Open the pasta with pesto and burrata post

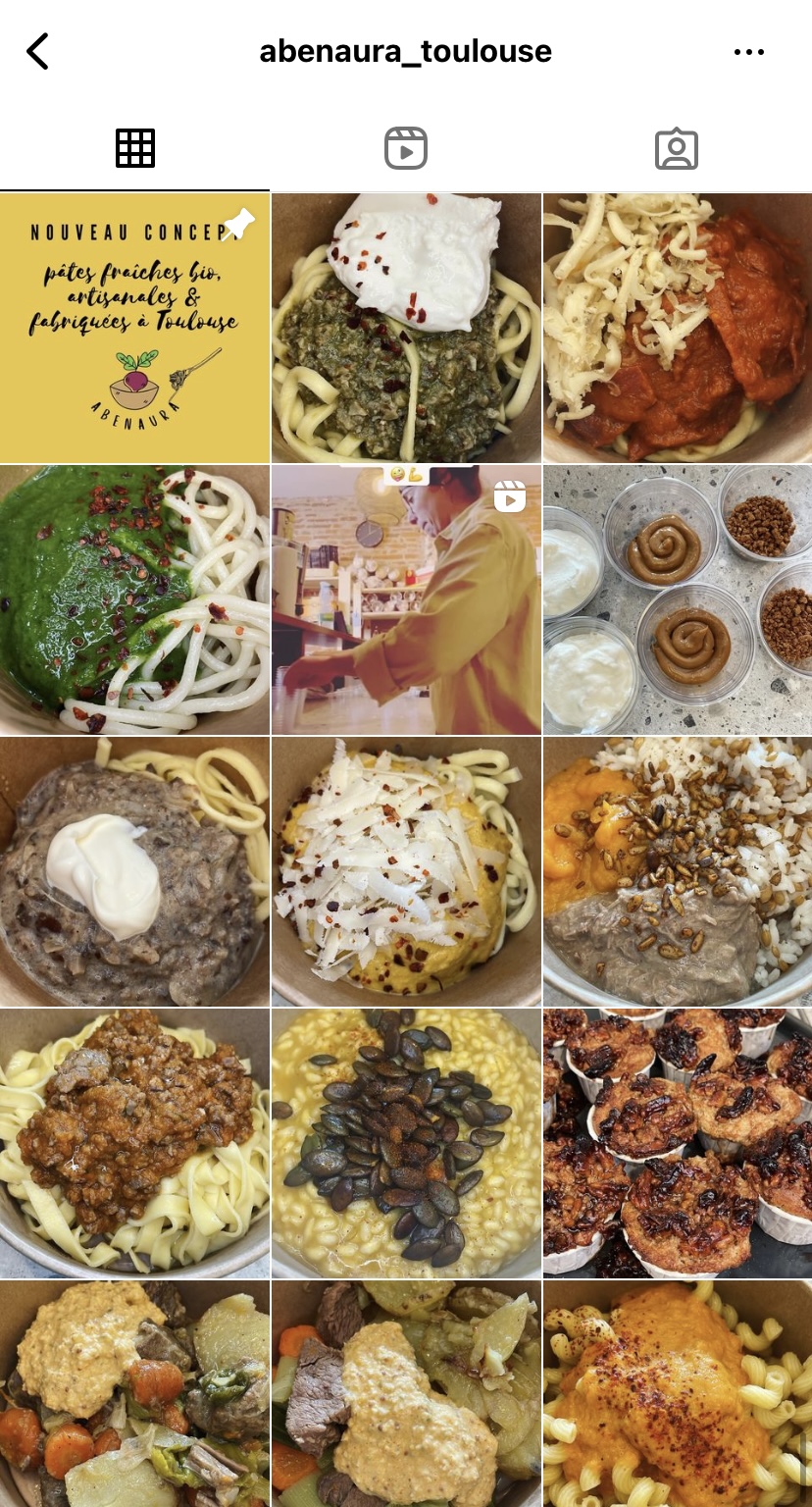click(406, 328)
